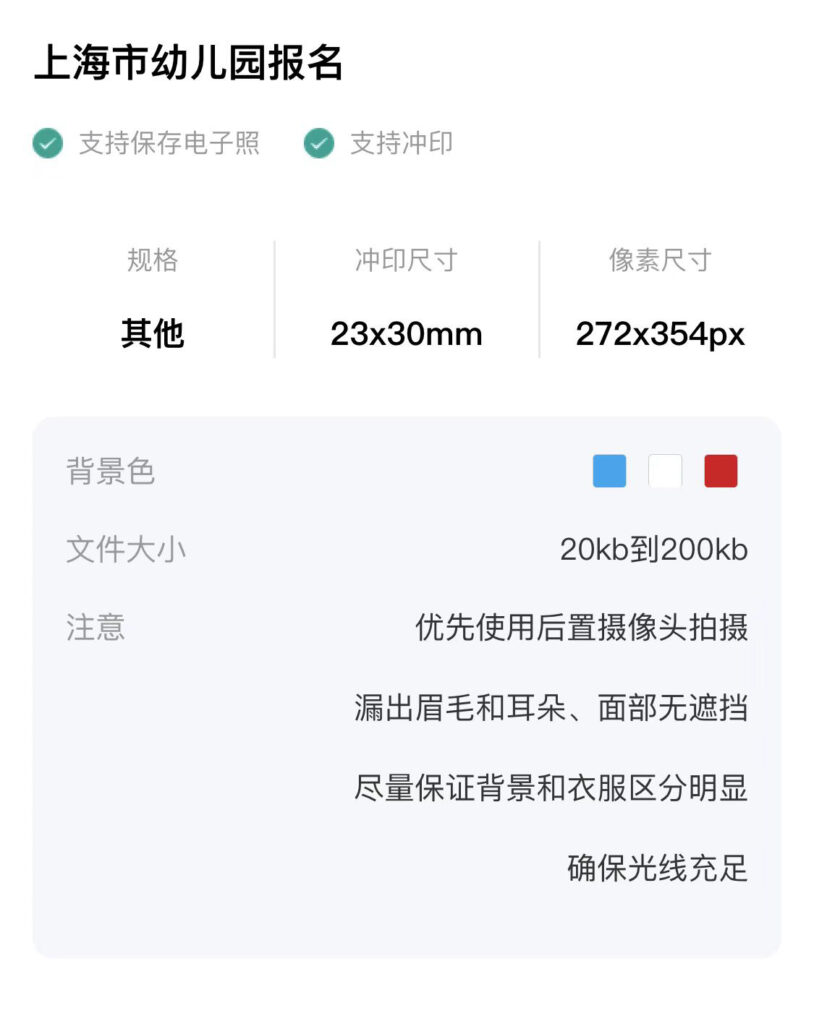Click the green checkmark beside 支持保存电子照
Image resolution: width=814 pixels, height=1024 pixels.
47,144
